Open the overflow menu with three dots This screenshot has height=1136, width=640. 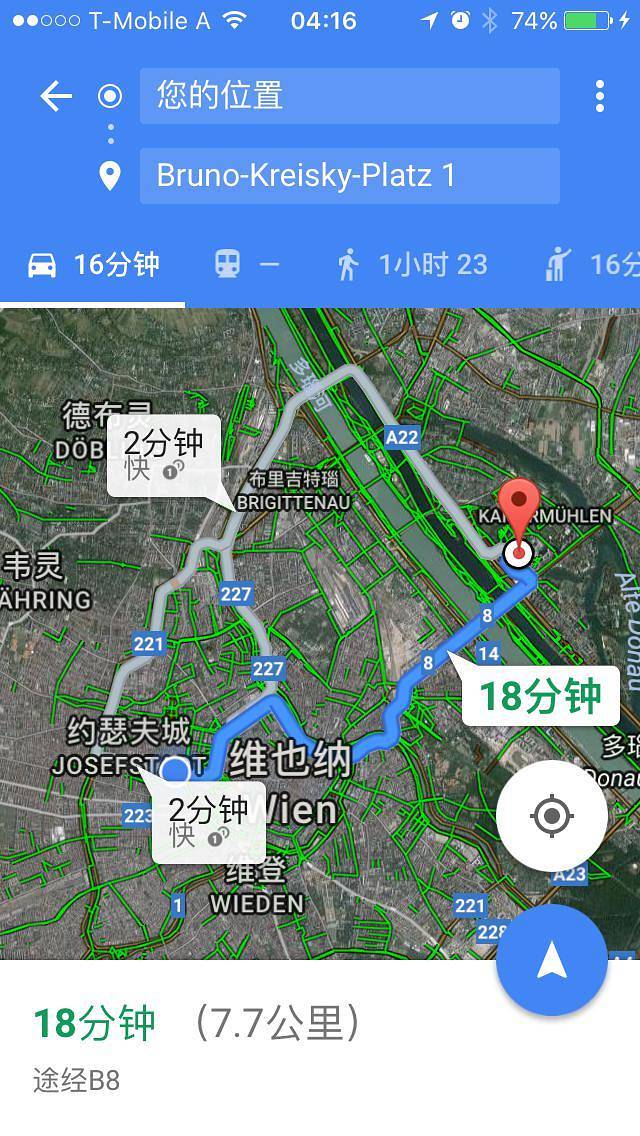(599, 96)
